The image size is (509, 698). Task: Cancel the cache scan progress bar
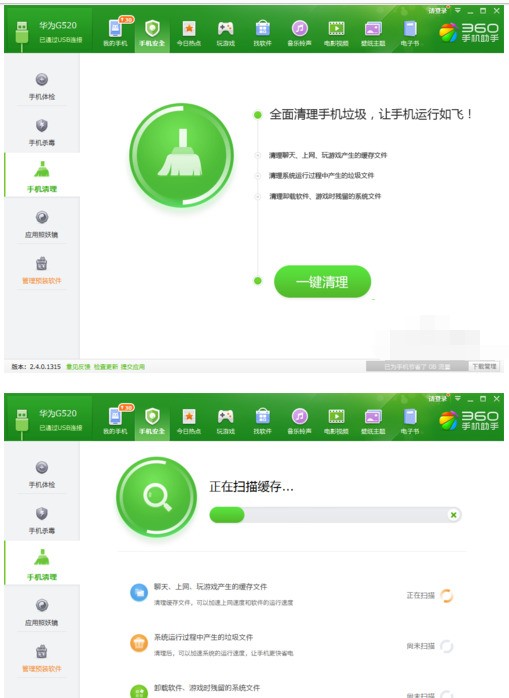point(453,515)
